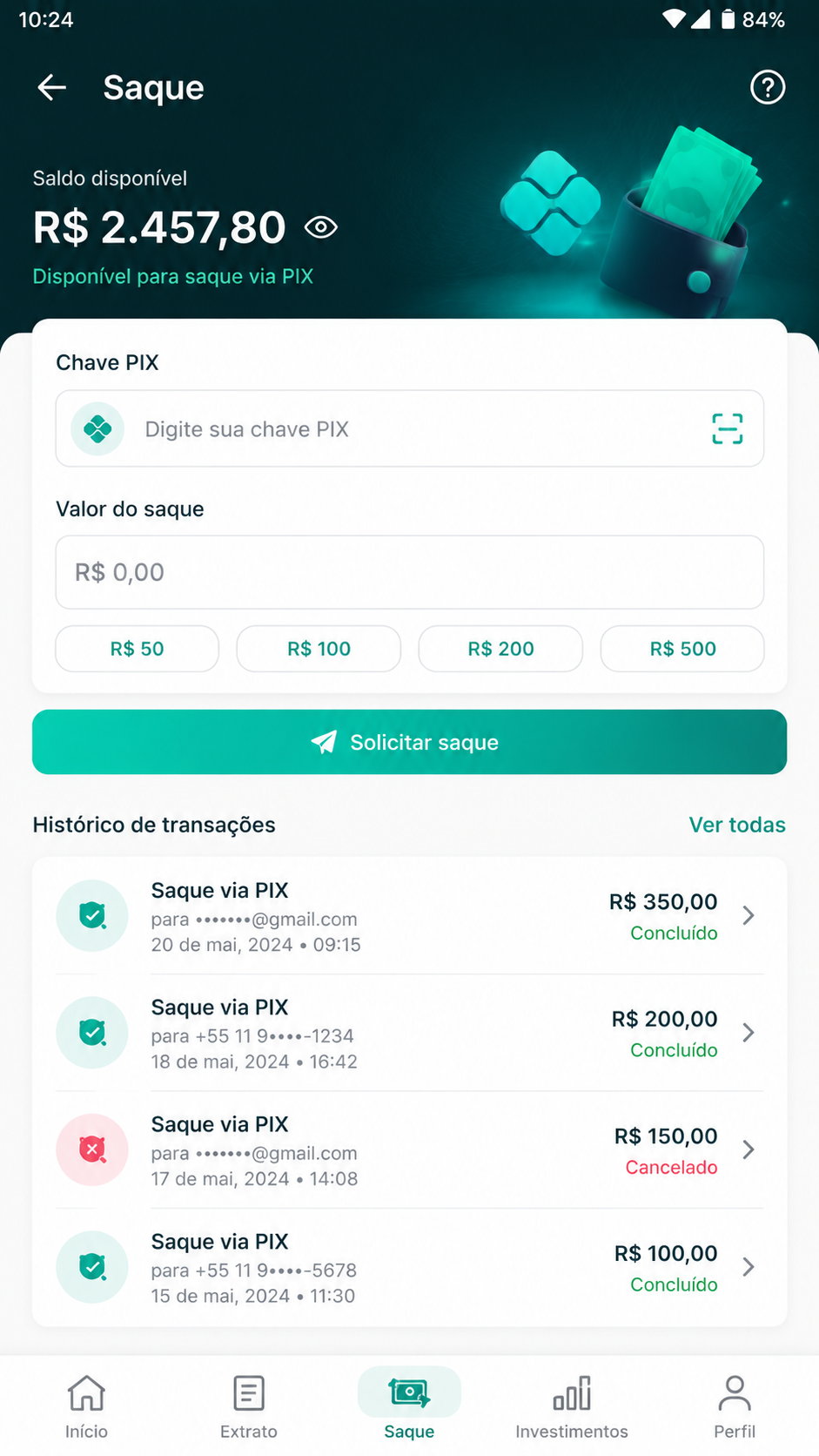Viewport: 819px width, 1456px height.
Task: Open the Investimentos tab
Action: pyautogui.click(x=572, y=1405)
